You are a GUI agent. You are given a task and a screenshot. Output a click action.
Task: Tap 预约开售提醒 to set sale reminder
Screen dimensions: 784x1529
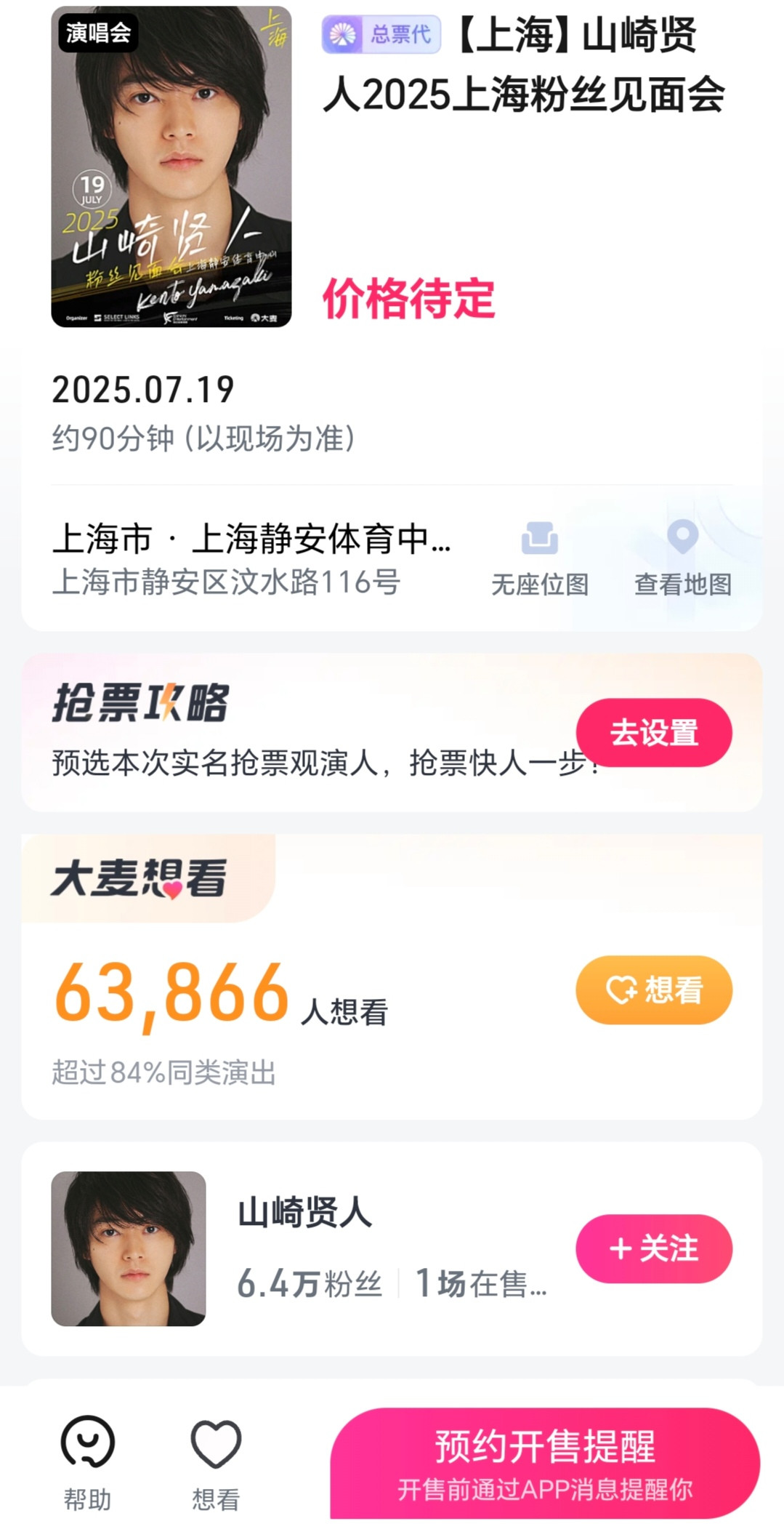point(545,1463)
